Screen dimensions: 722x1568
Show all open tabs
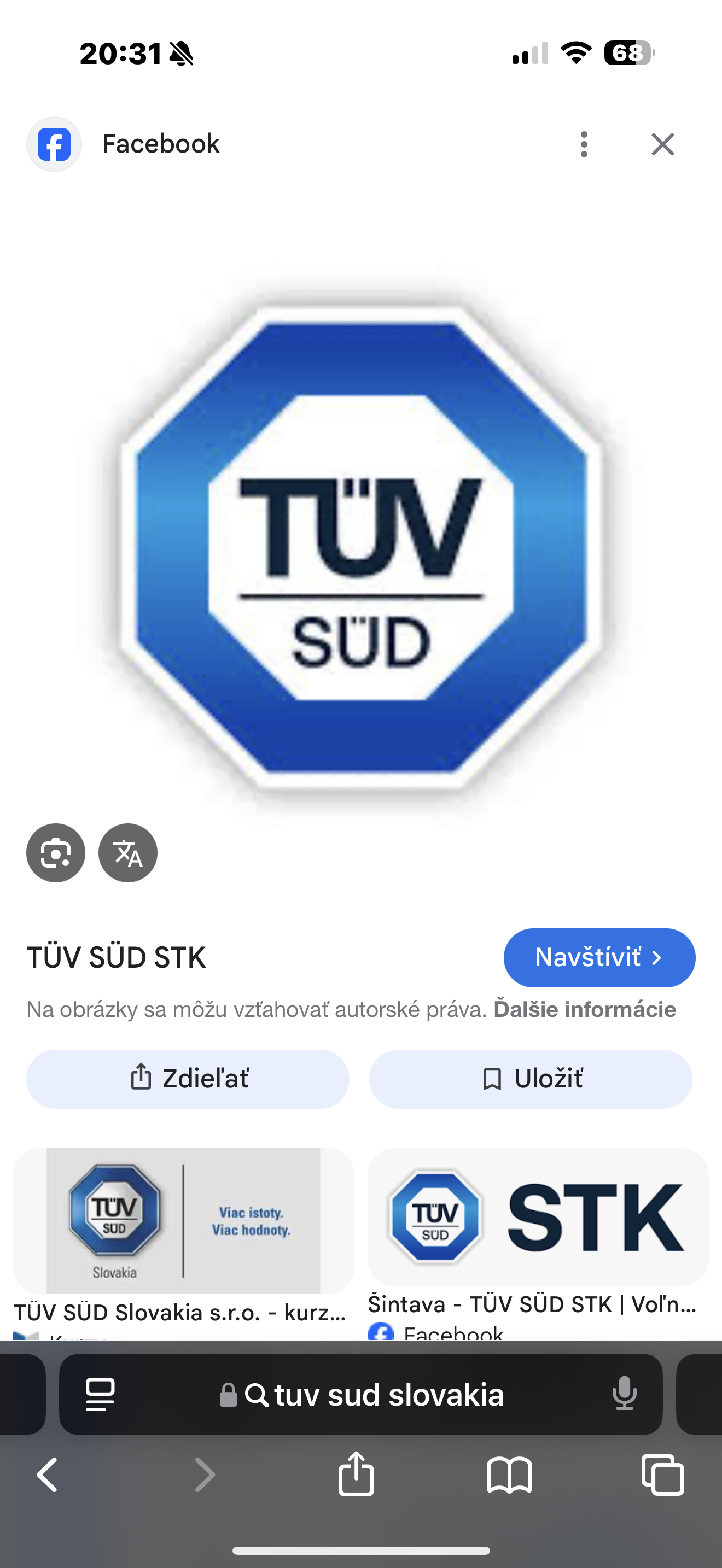coord(663,1475)
